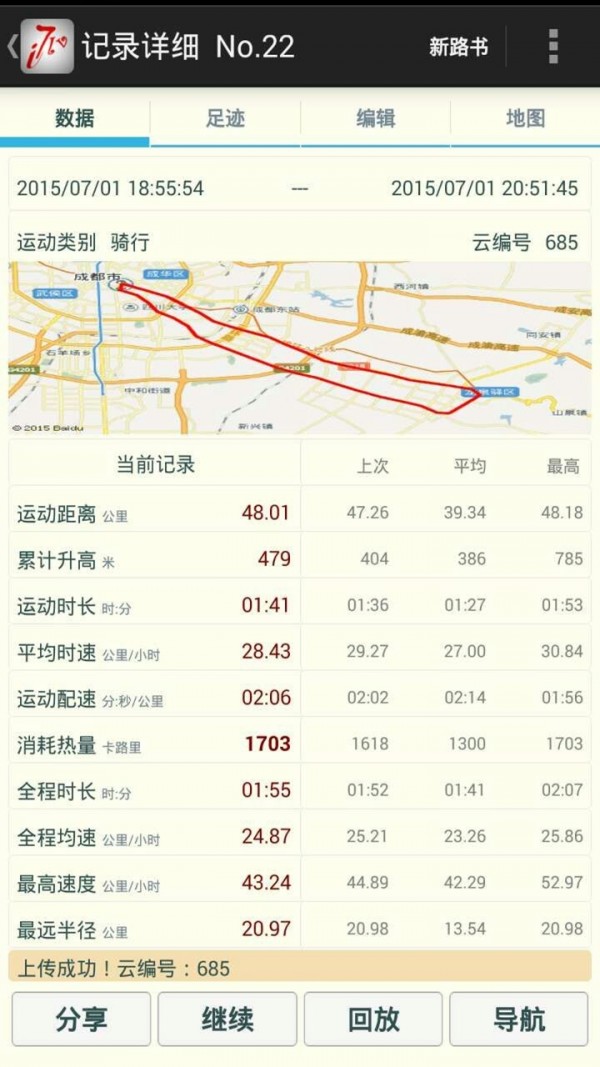Open the route map preview
Screen dimensions: 600x1067
click(x=300, y=347)
